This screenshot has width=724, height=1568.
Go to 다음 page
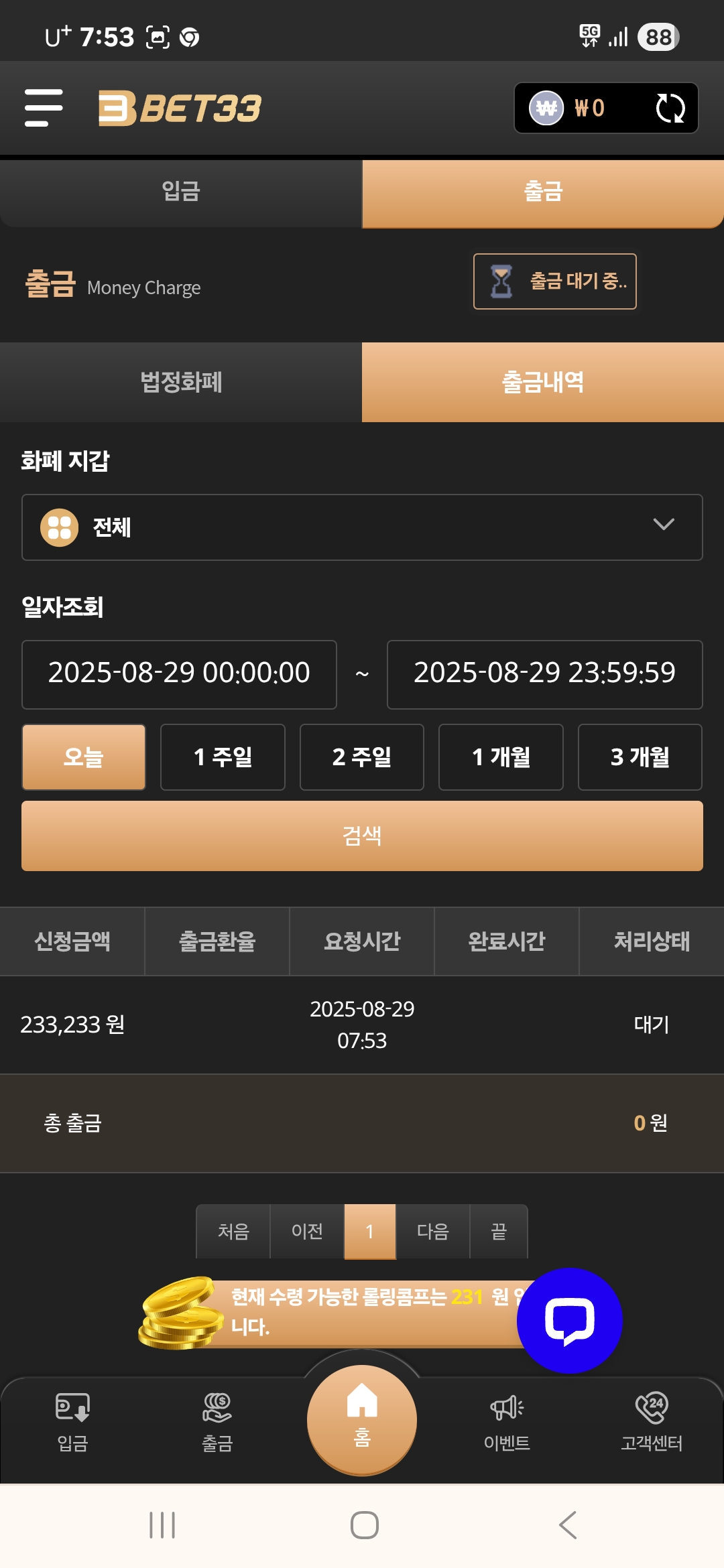tap(432, 1231)
